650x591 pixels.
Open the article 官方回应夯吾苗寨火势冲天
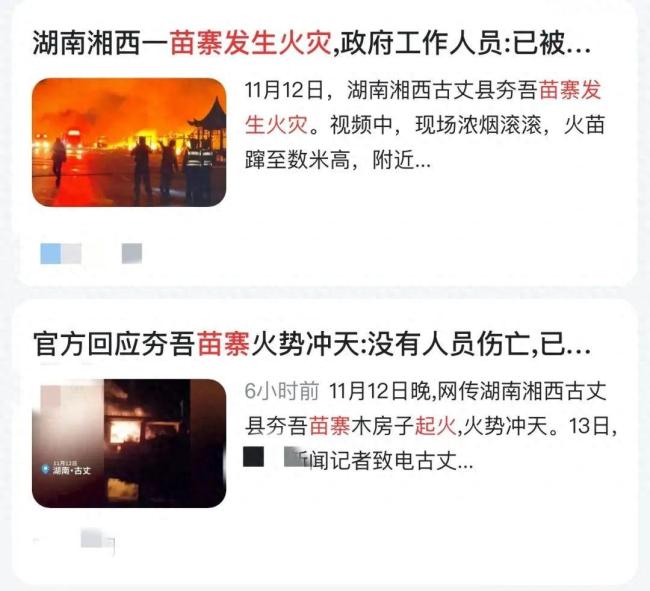(x=310, y=345)
